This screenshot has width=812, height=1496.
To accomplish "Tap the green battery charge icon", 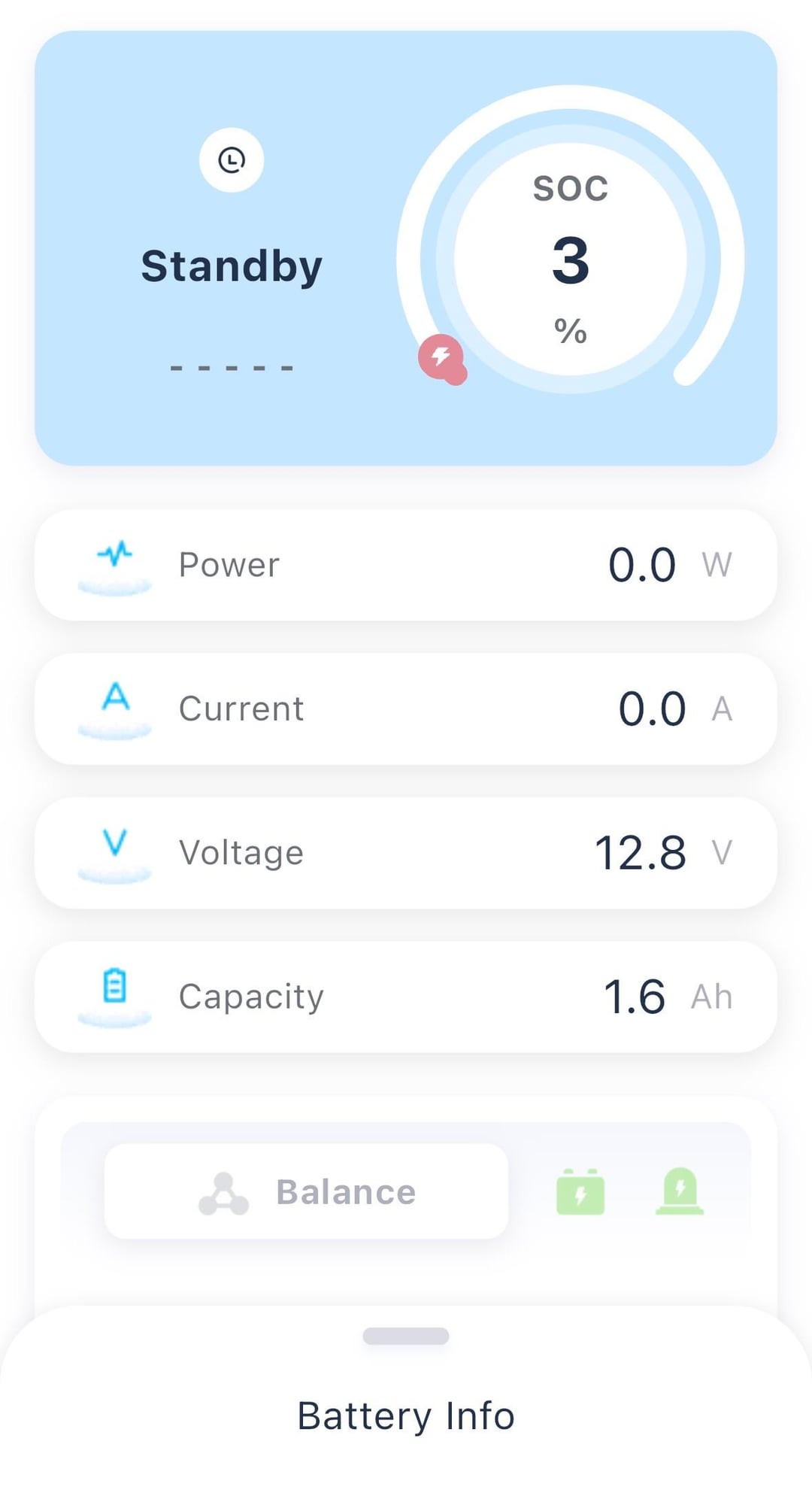I will click(580, 1191).
